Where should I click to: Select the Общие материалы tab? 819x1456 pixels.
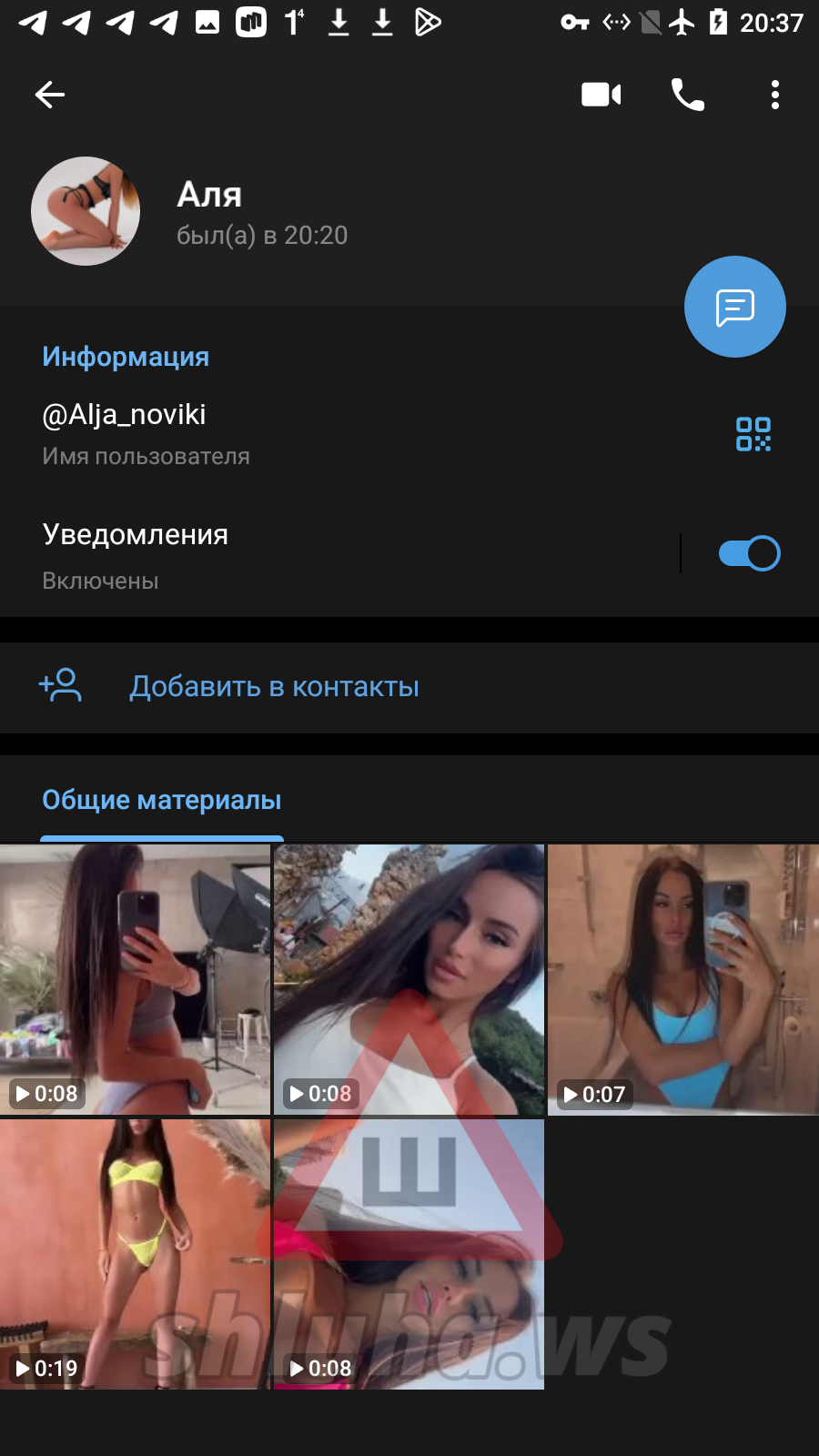[x=162, y=801]
